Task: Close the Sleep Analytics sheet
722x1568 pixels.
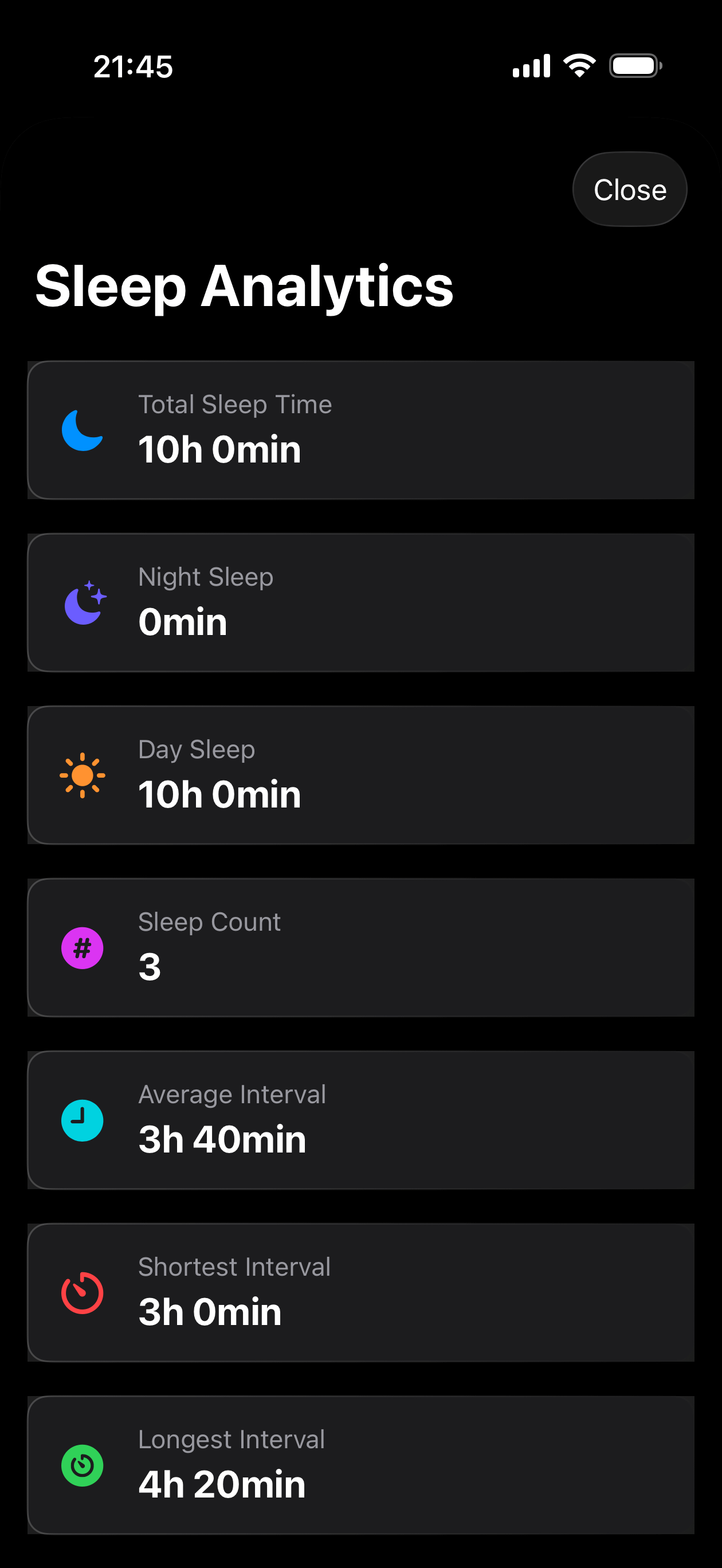Action: click(630, 189)
